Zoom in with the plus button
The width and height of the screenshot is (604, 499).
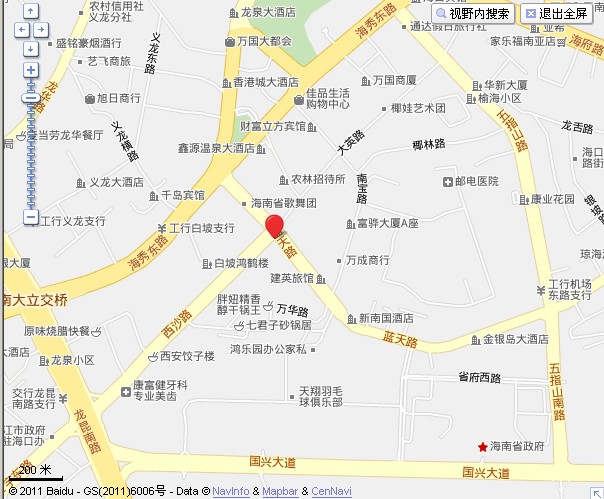31,70
